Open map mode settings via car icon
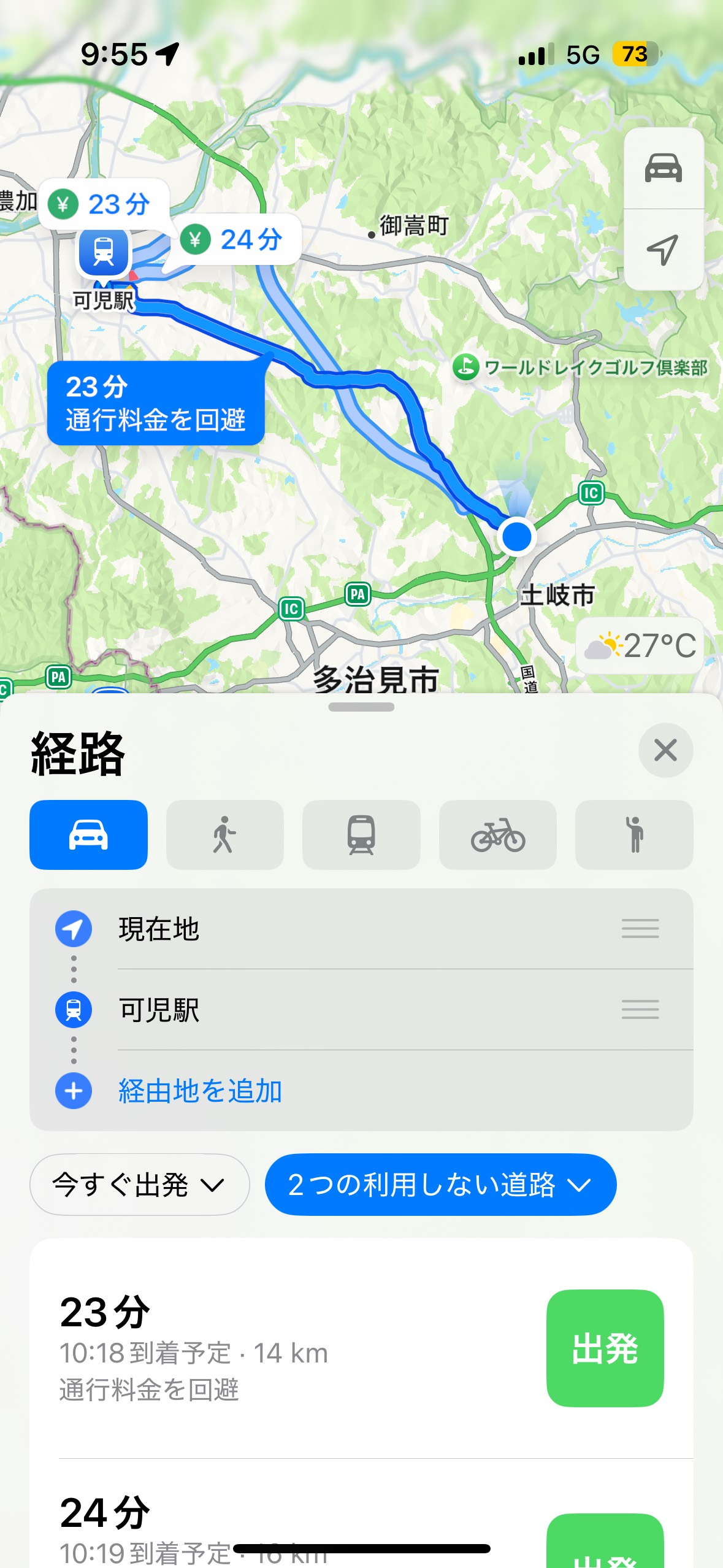Viewport: 723px width, 1568px height. click(664, 168)
